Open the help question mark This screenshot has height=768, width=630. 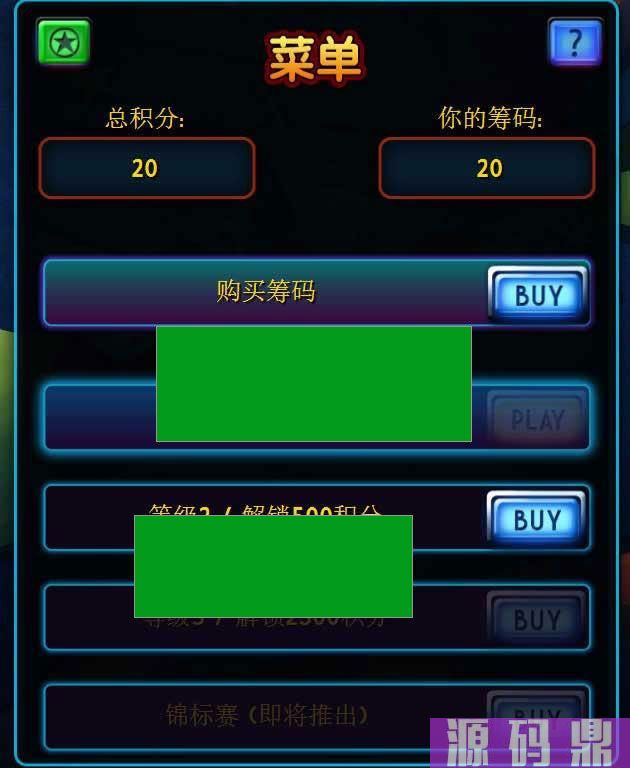click(x=575, y=43)
